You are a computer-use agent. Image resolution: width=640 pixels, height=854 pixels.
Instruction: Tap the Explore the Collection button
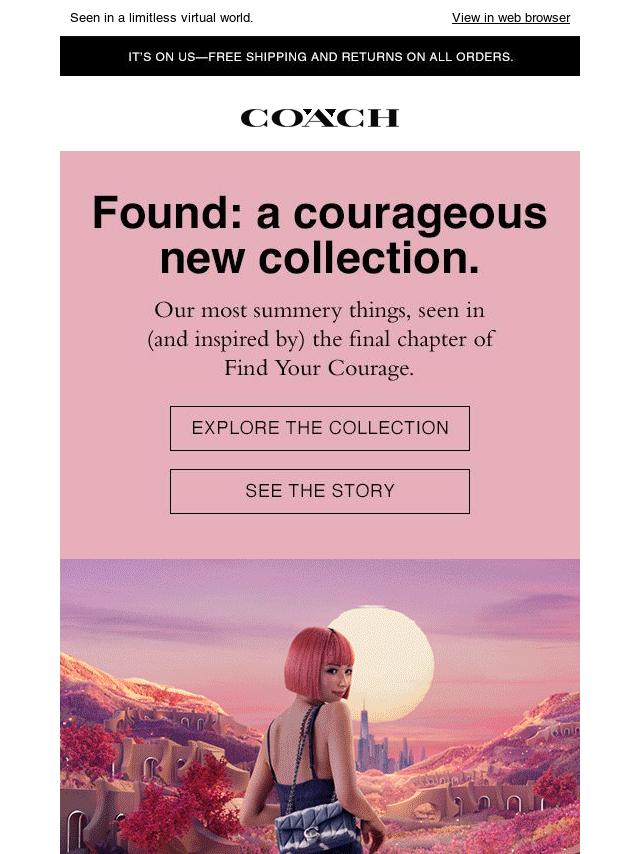coord(320,428)
